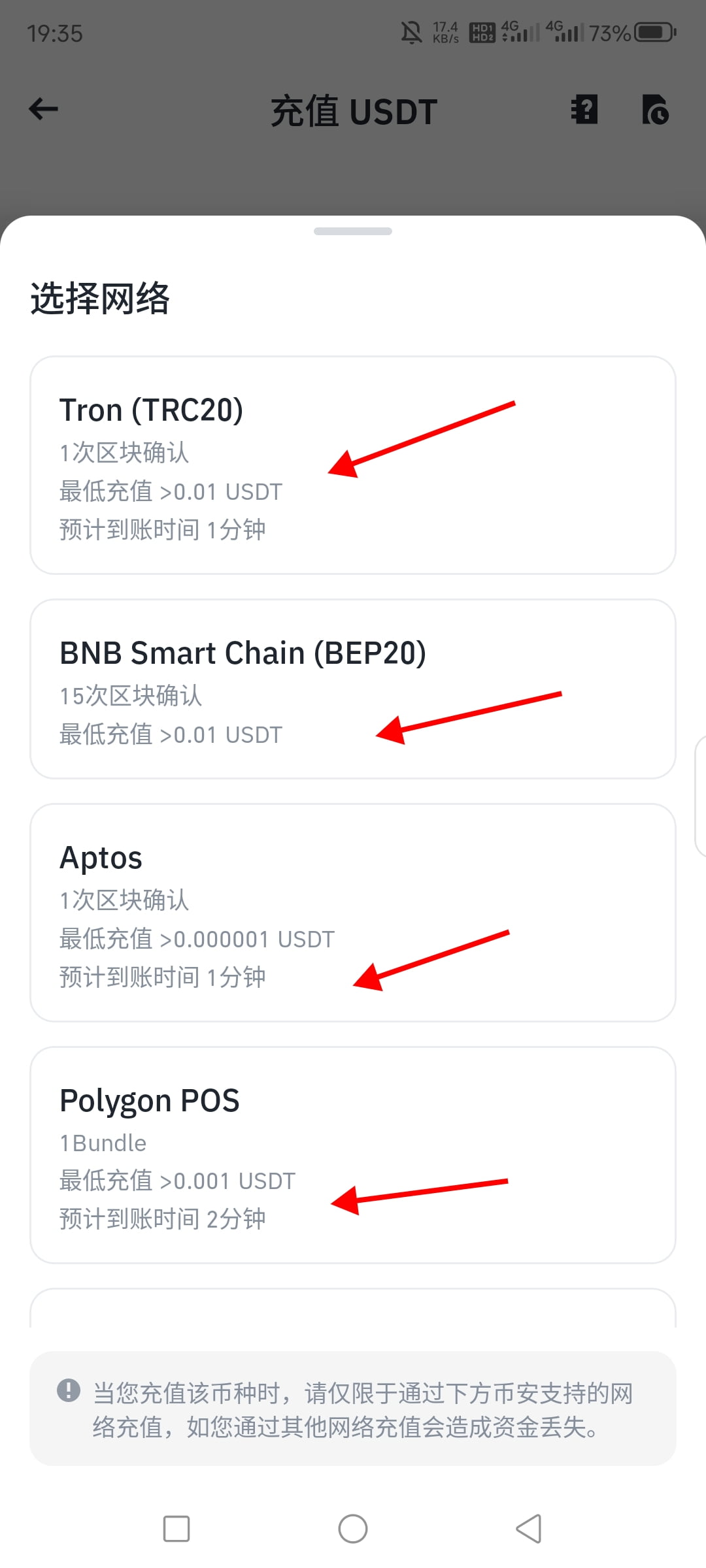This screenshot has height=1568, width=706.
Task: Open the deposit FAQ help icon
Action: [584, 109]
